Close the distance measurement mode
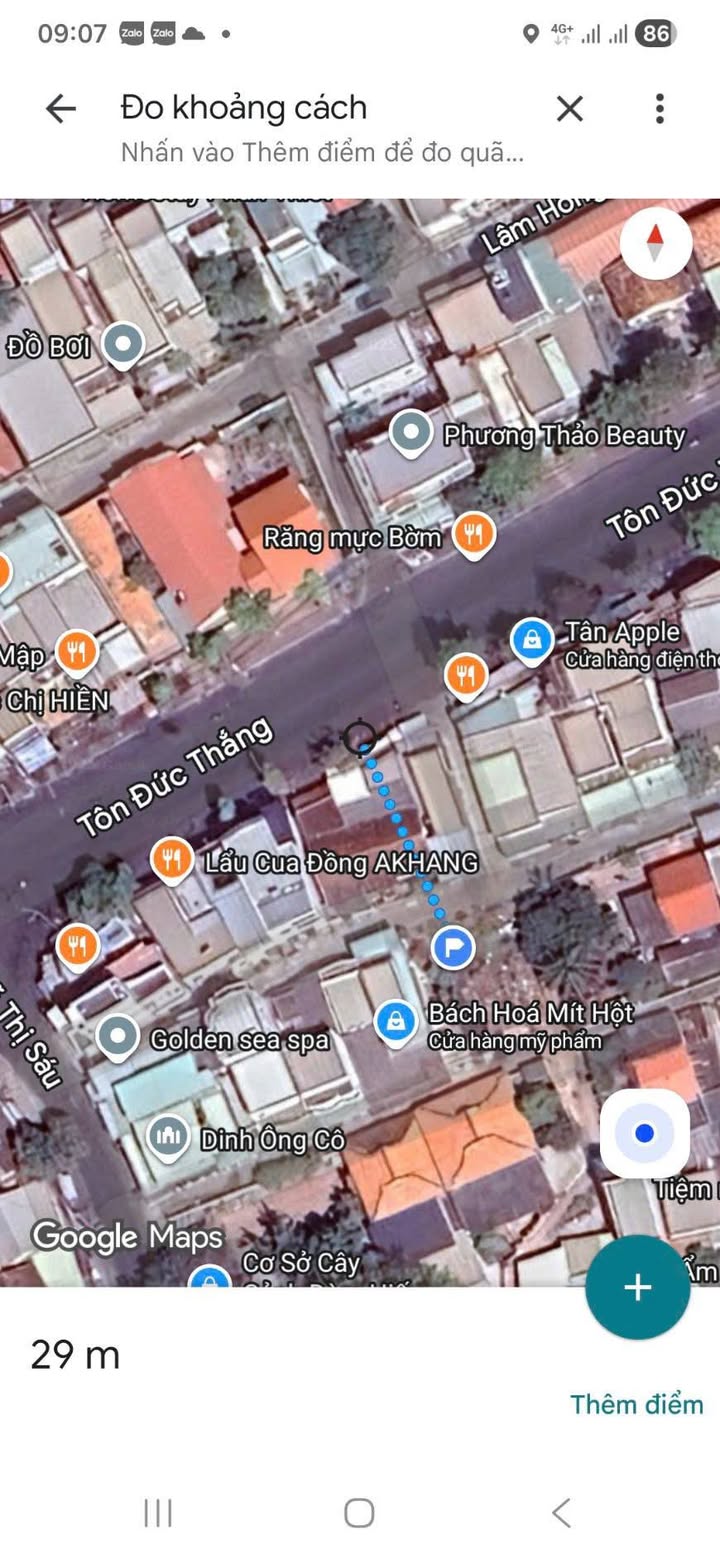720x1559 pixels. [x=570, y=108]
